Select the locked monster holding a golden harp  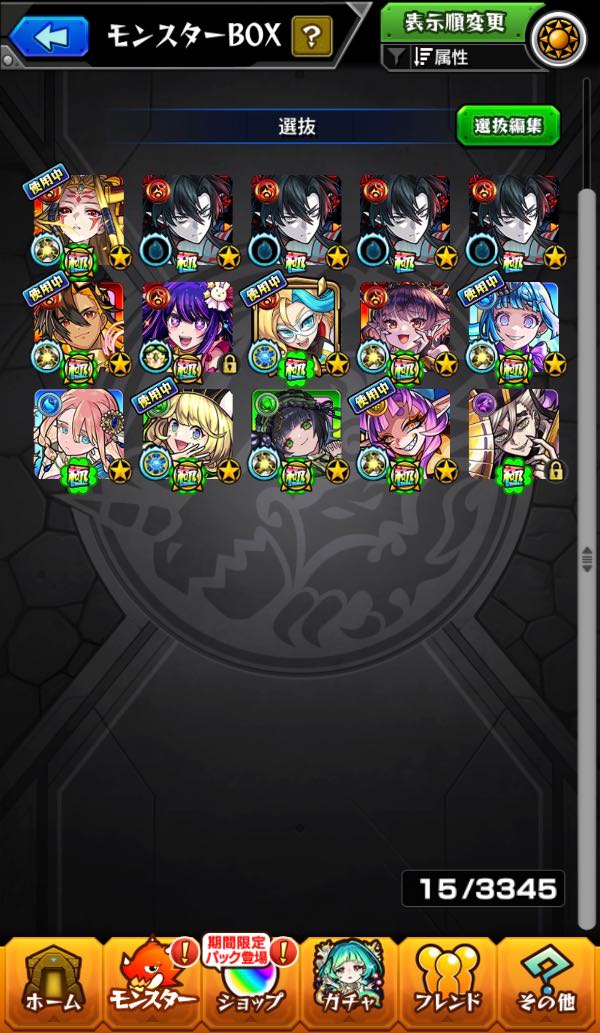513,435
